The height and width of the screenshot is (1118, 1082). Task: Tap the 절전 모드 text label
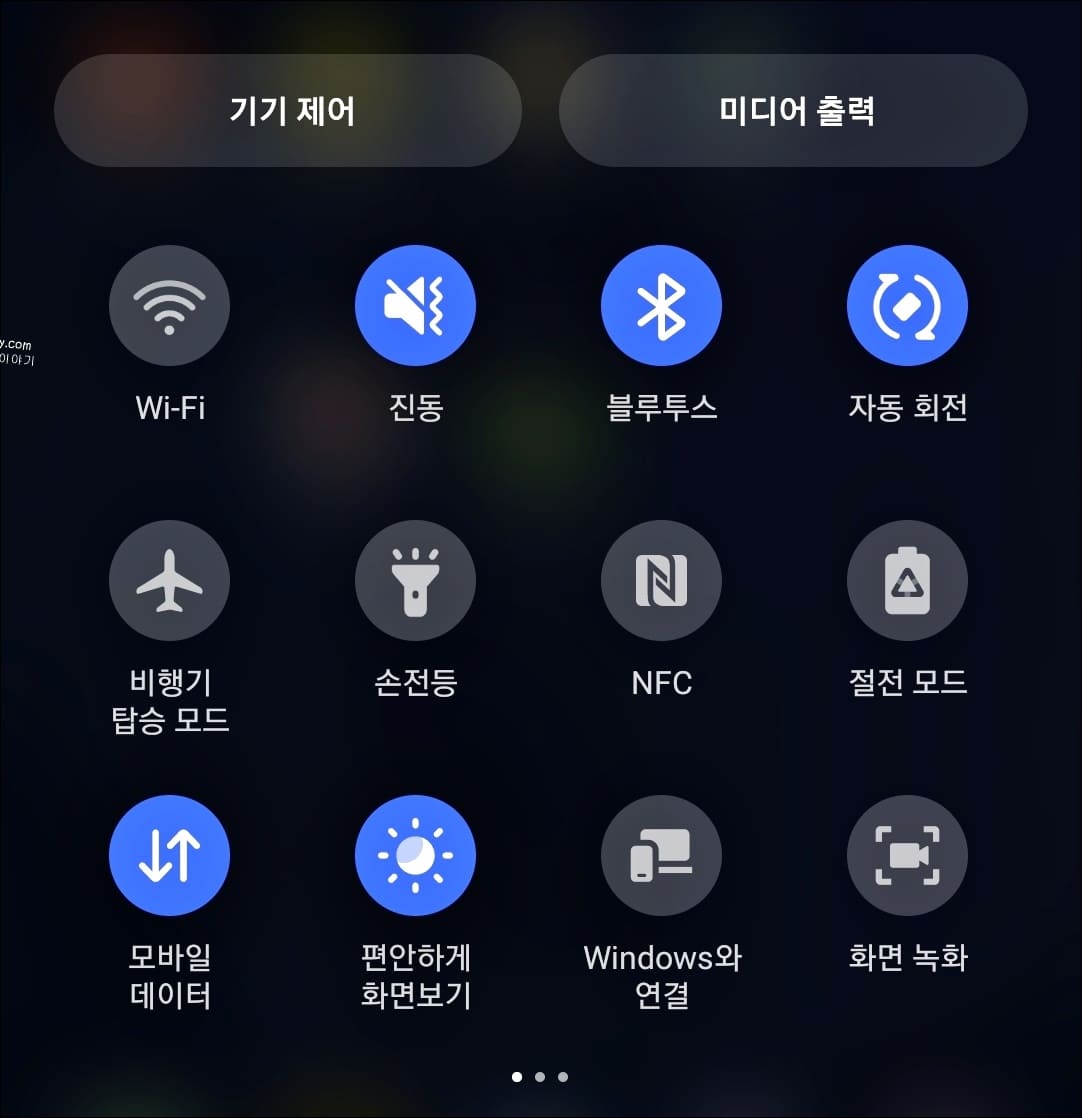(x=907, y=682)
